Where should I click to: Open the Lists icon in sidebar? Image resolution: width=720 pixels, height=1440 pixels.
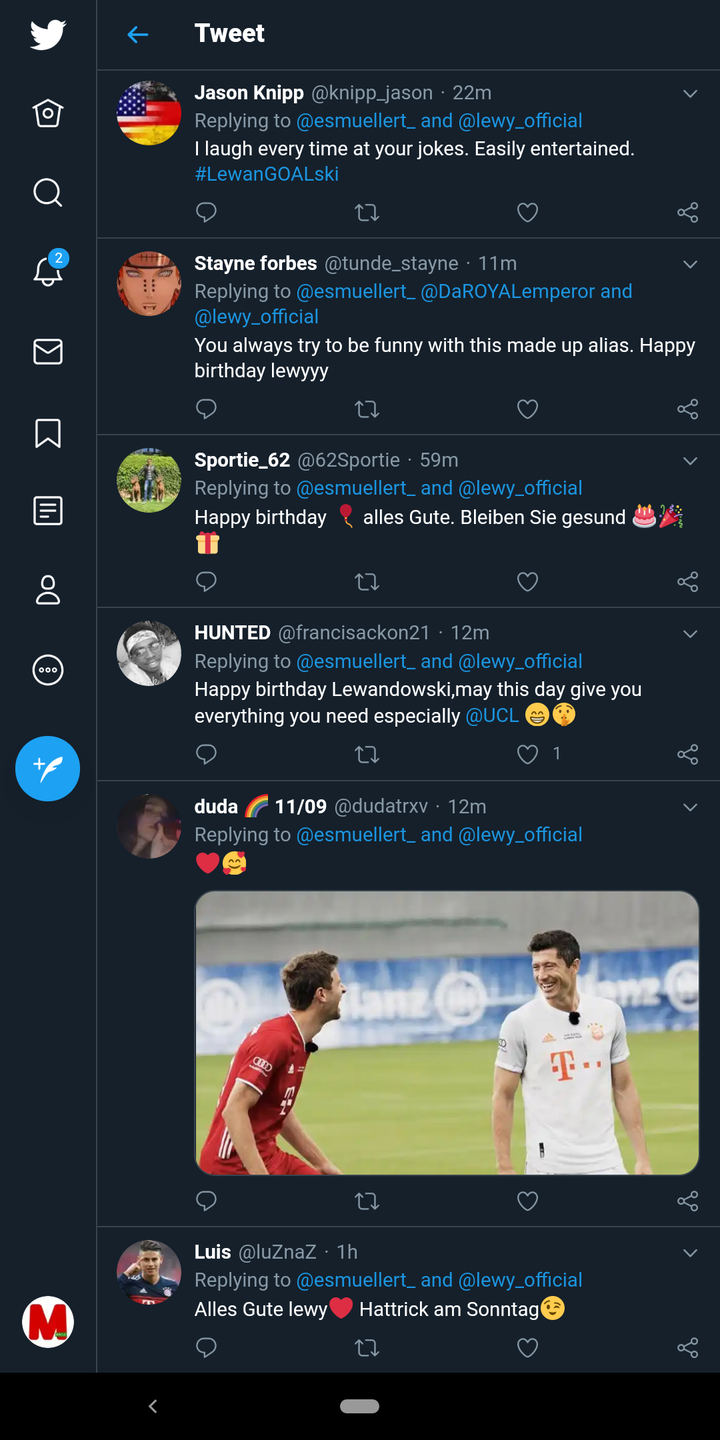[x=48, y=511]
